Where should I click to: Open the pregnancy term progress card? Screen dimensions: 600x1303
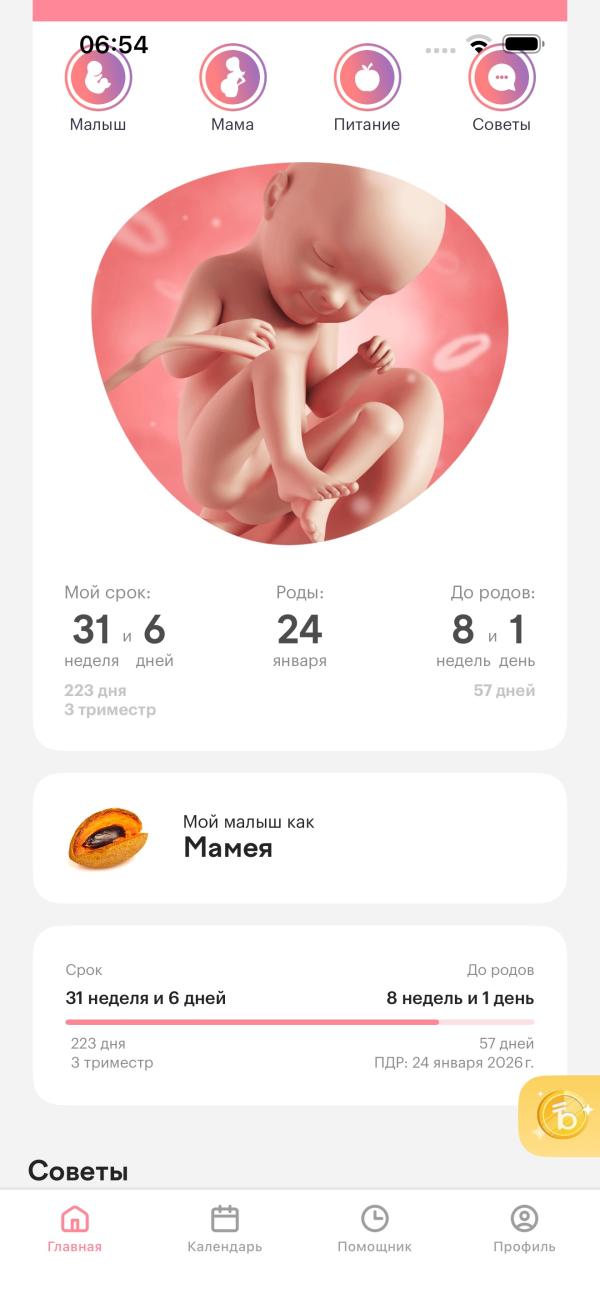(300, 1015)
